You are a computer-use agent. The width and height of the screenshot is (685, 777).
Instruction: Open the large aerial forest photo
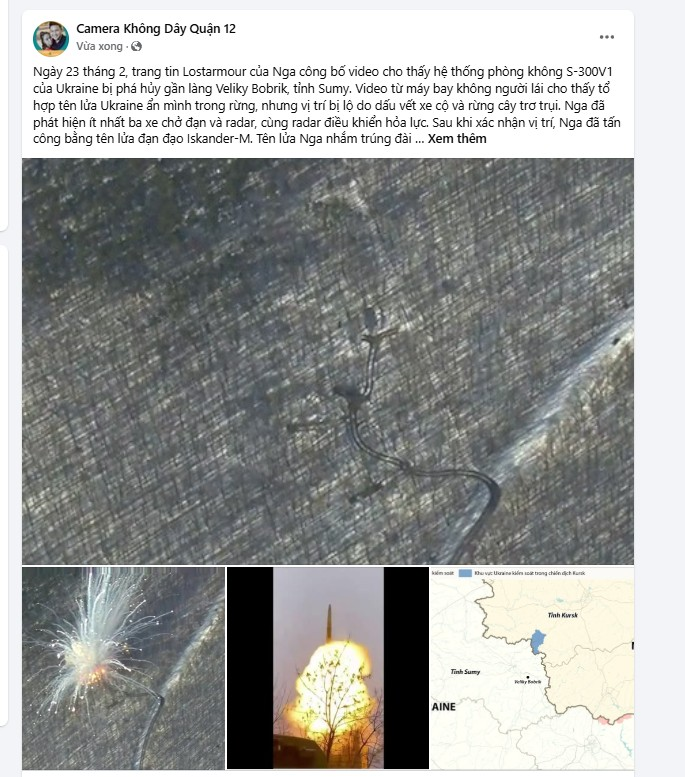[328, 360]
